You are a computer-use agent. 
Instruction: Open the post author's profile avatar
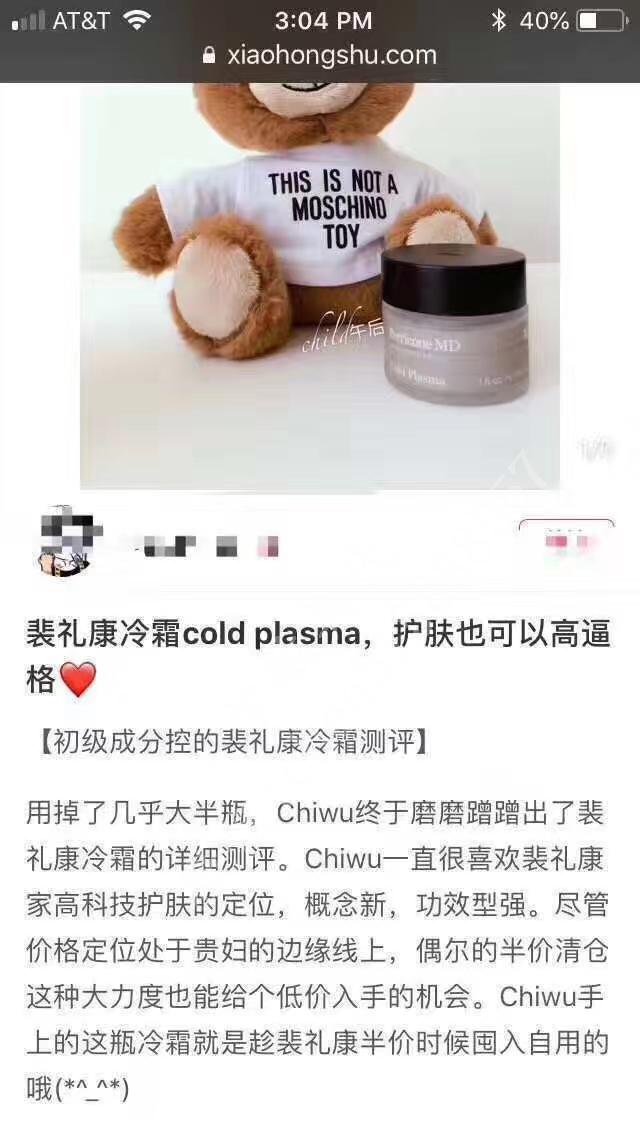[64, 545]
